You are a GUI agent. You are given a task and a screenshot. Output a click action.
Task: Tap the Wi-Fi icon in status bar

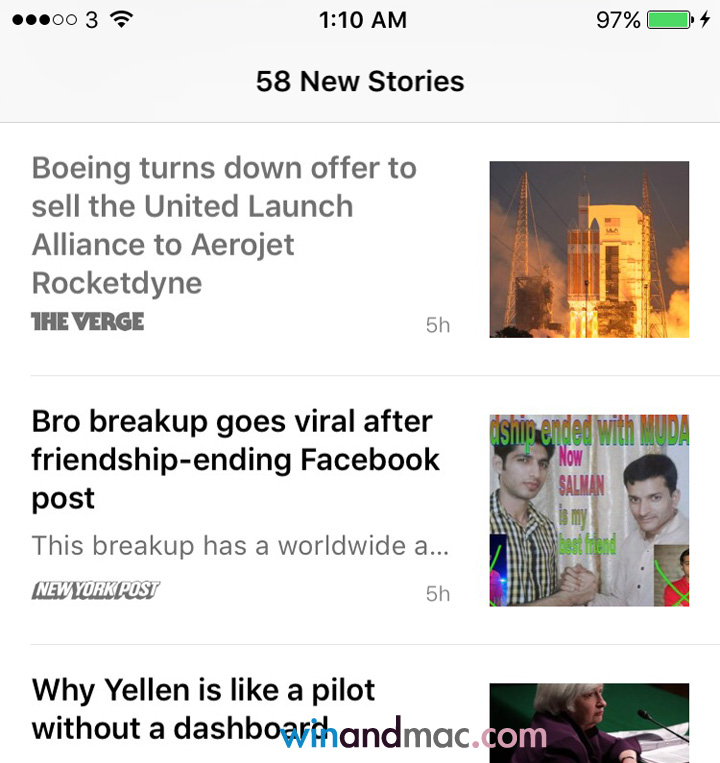(x=113, y=17)
